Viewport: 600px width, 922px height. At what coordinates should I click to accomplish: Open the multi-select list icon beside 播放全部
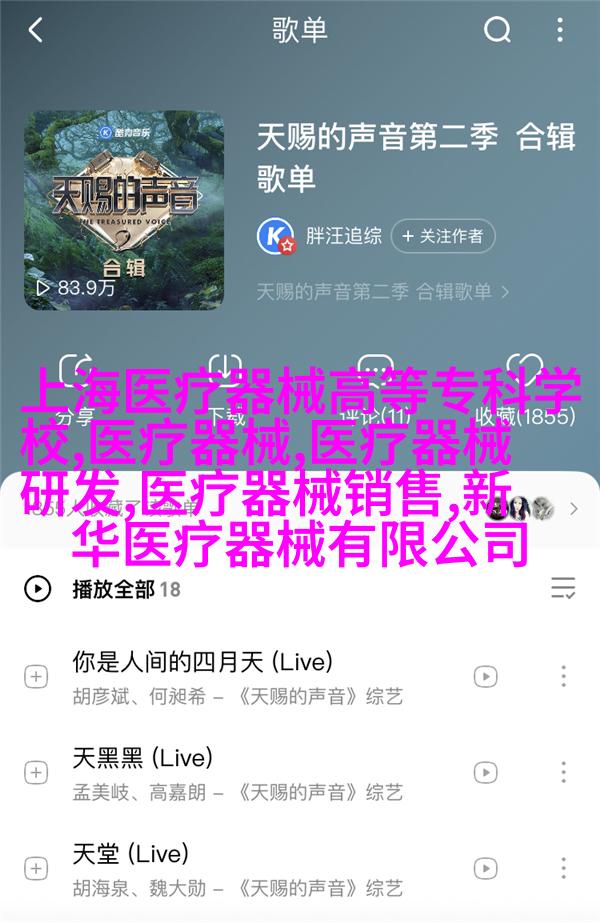pos(563,588)
